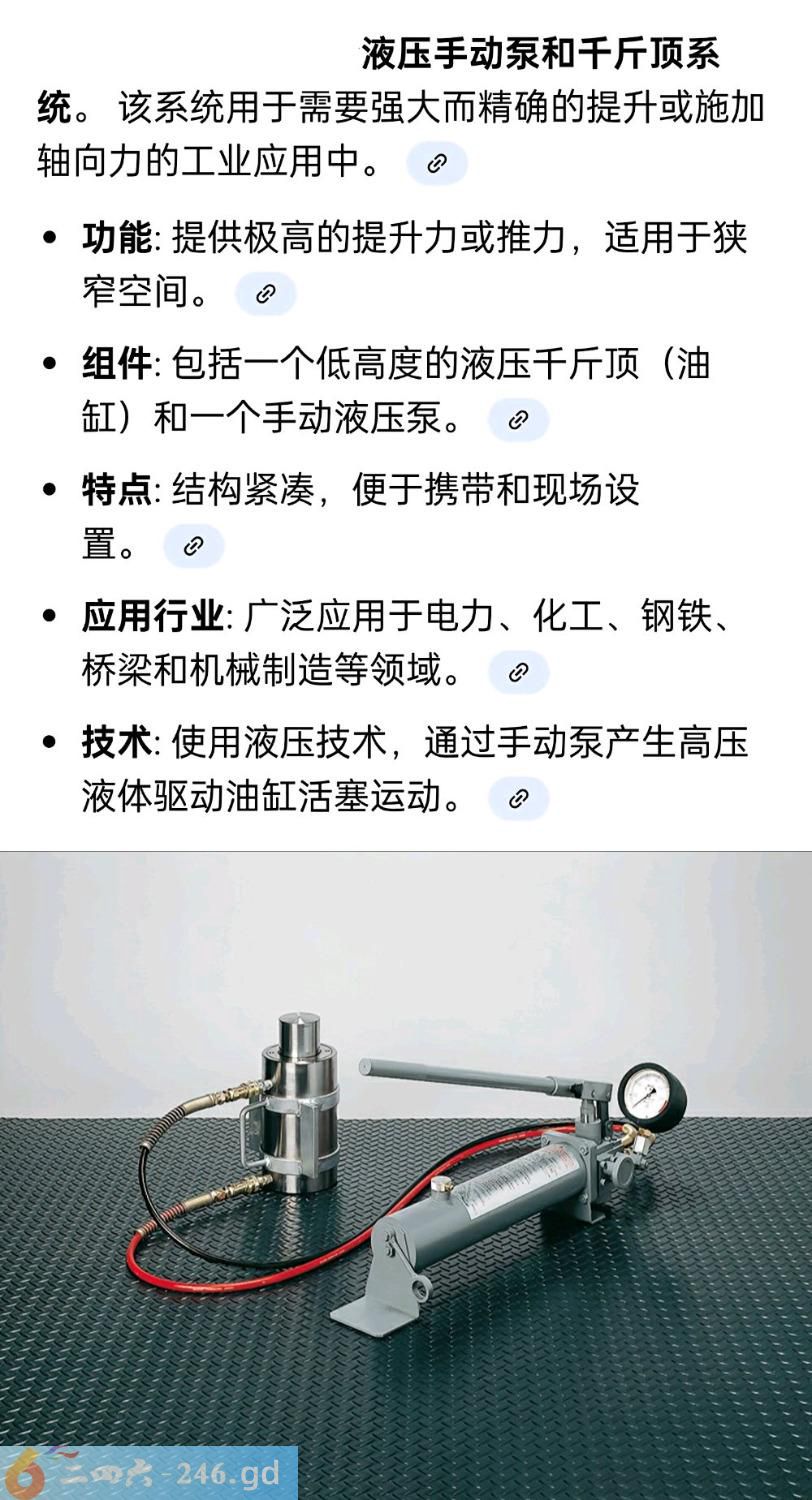Open the source link after the intro paragraph
Image resolution: width=812 pixels, height=1500 pixels.
[x=437, y=164]
